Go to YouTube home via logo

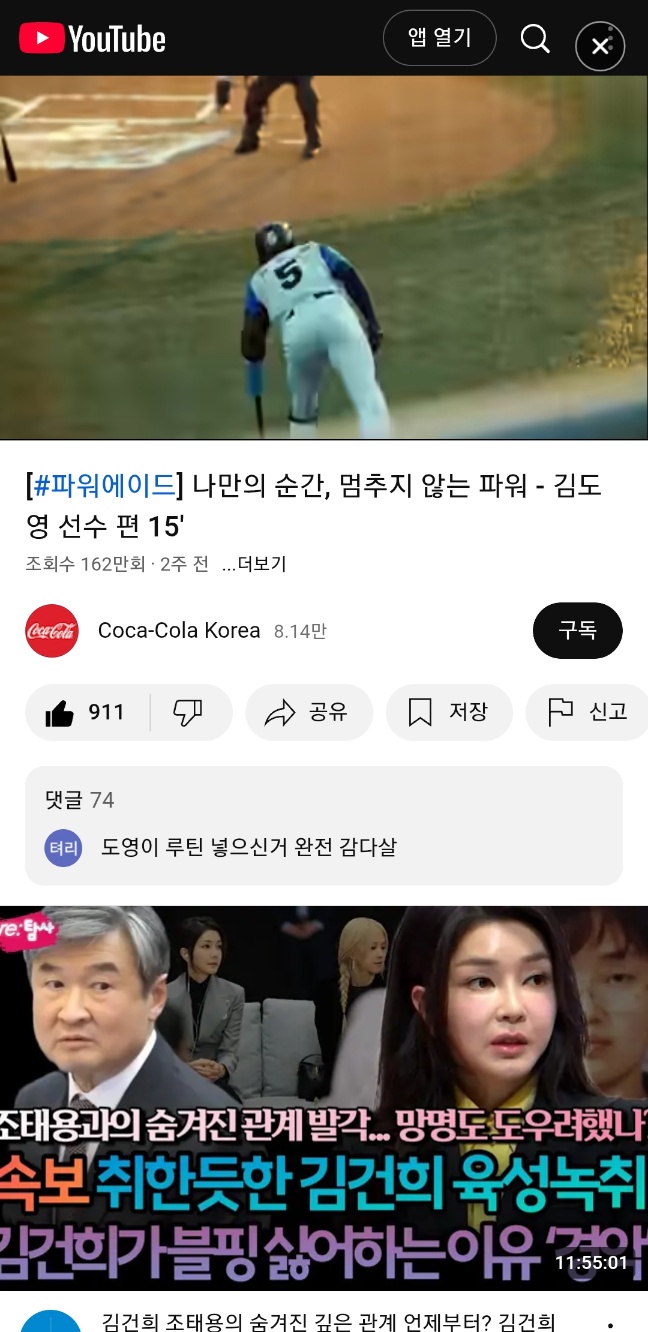[92, 39]
